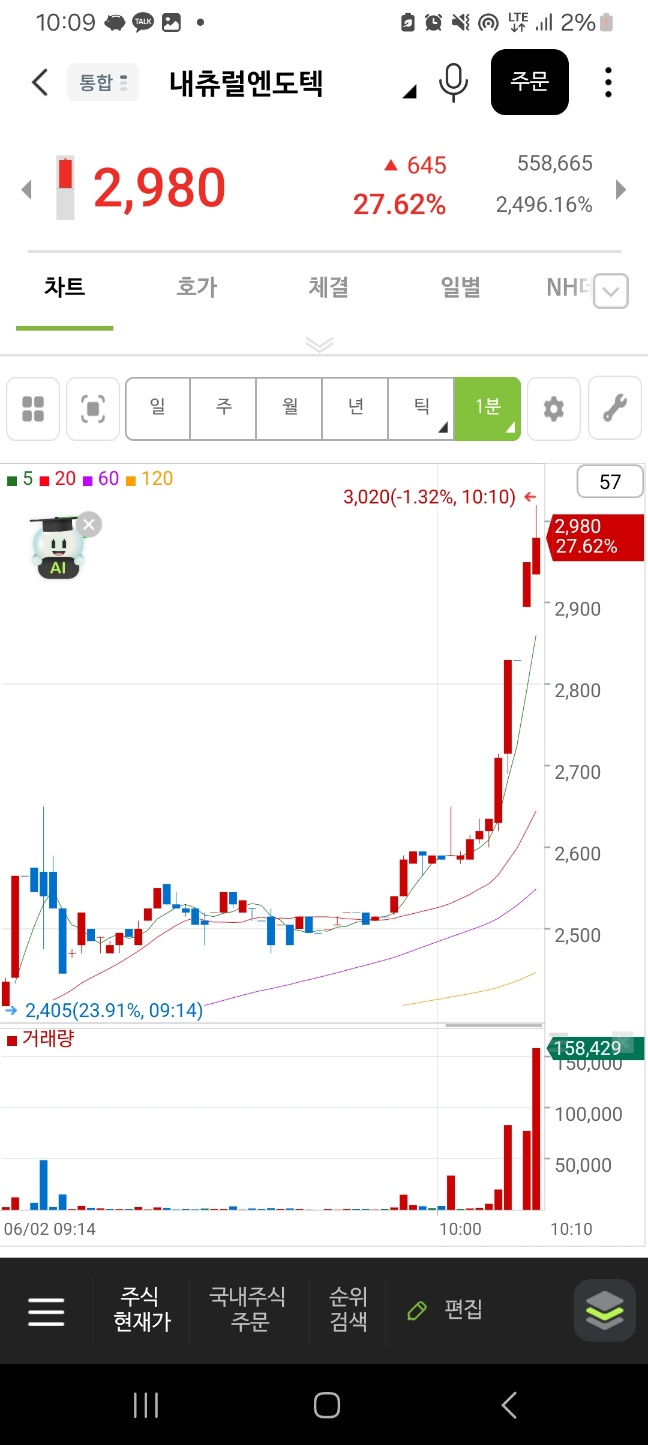Expand the tab list dropdown arrow

(612, 292)
